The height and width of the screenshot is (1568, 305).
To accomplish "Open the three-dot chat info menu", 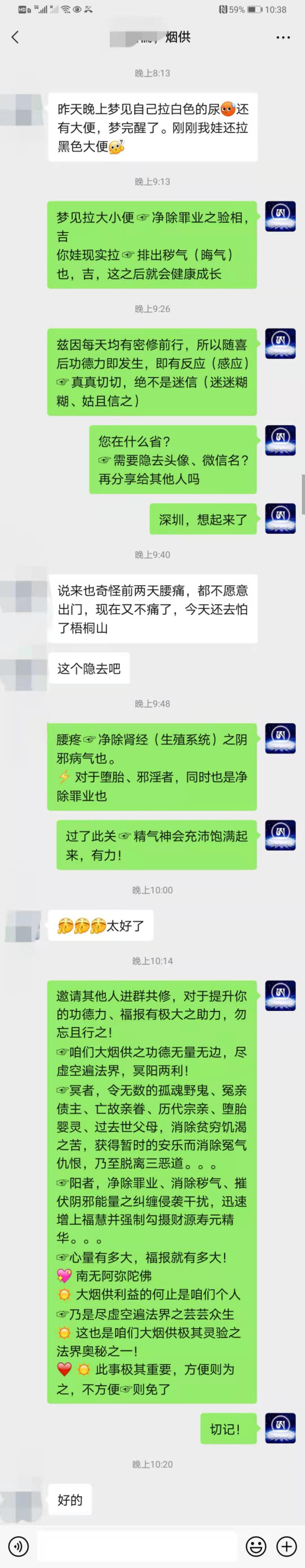I will [283, 37].
